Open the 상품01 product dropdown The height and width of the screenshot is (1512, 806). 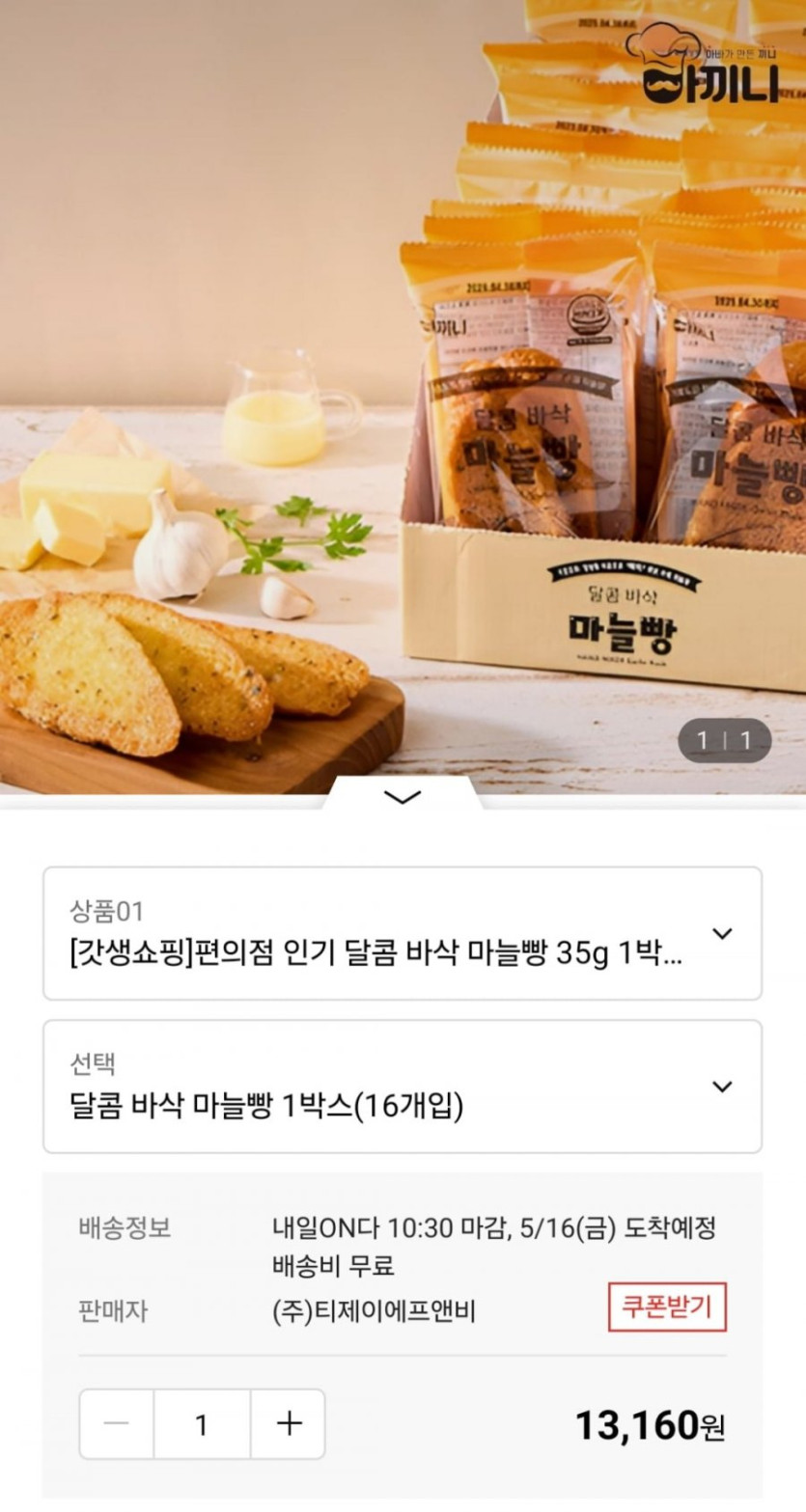coord(402,933)
